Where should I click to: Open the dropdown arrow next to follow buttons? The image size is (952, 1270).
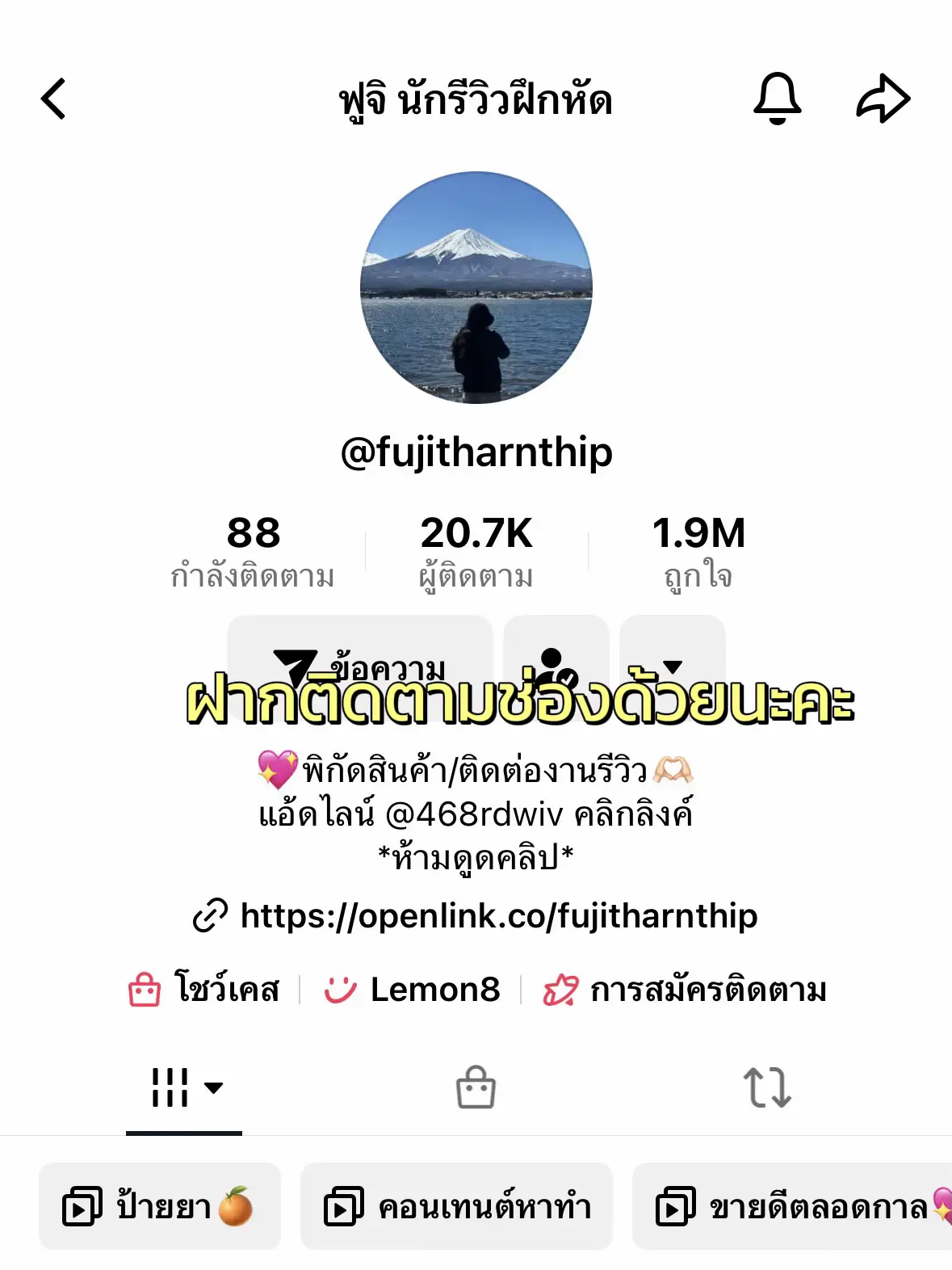[673, 664]
